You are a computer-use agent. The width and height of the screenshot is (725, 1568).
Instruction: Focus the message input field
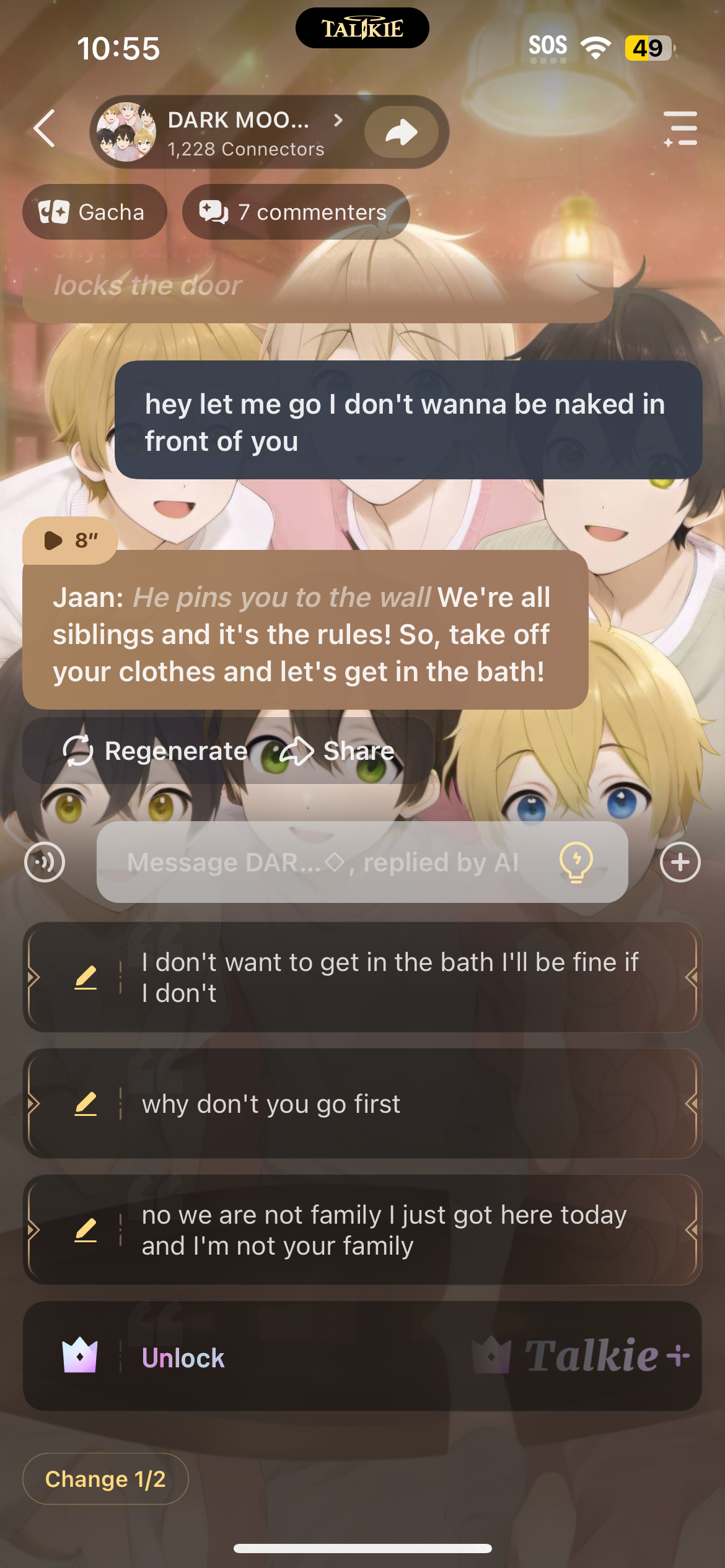[322, 862]
